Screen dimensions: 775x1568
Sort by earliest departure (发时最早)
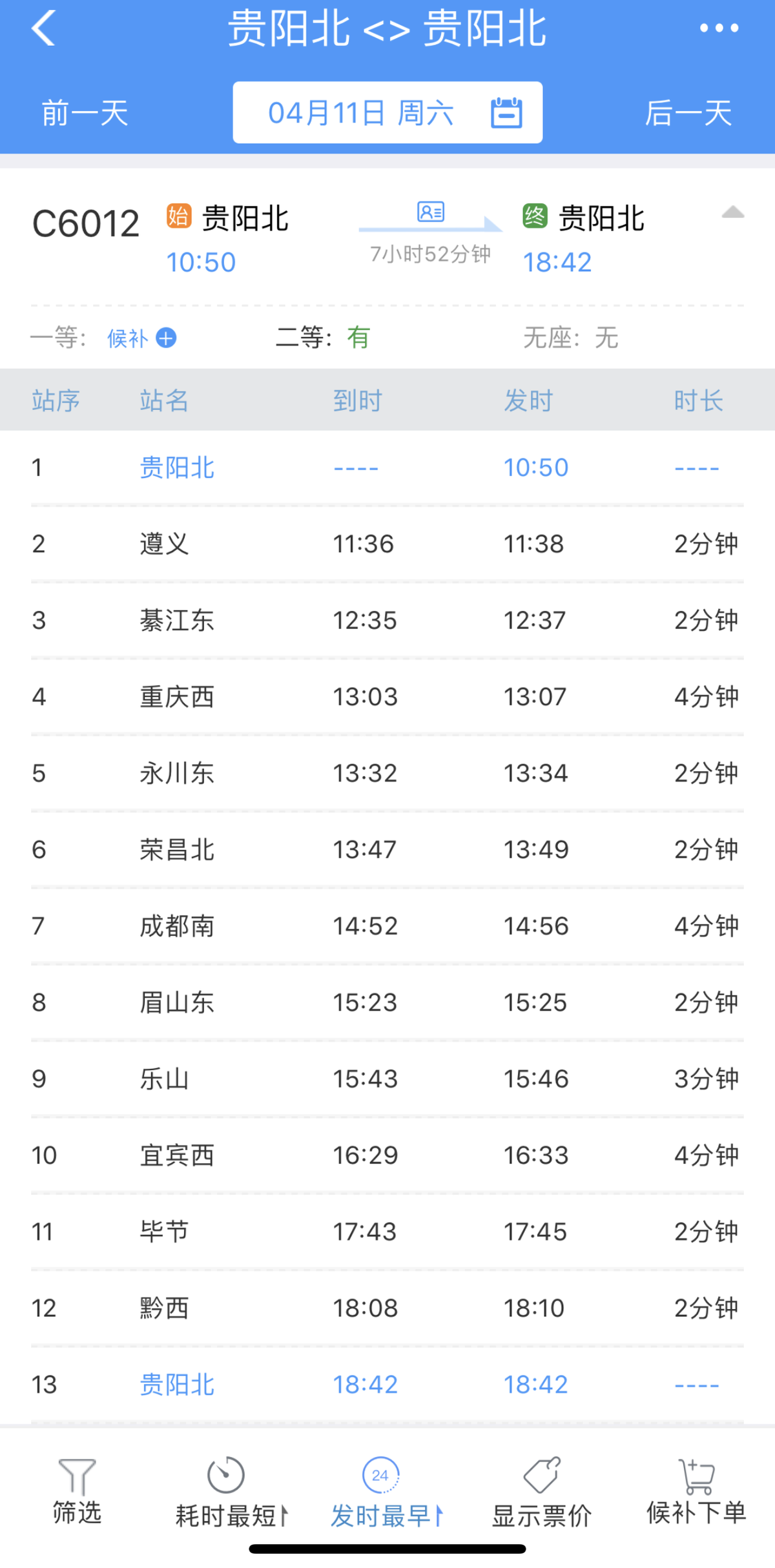(386, 1492)
